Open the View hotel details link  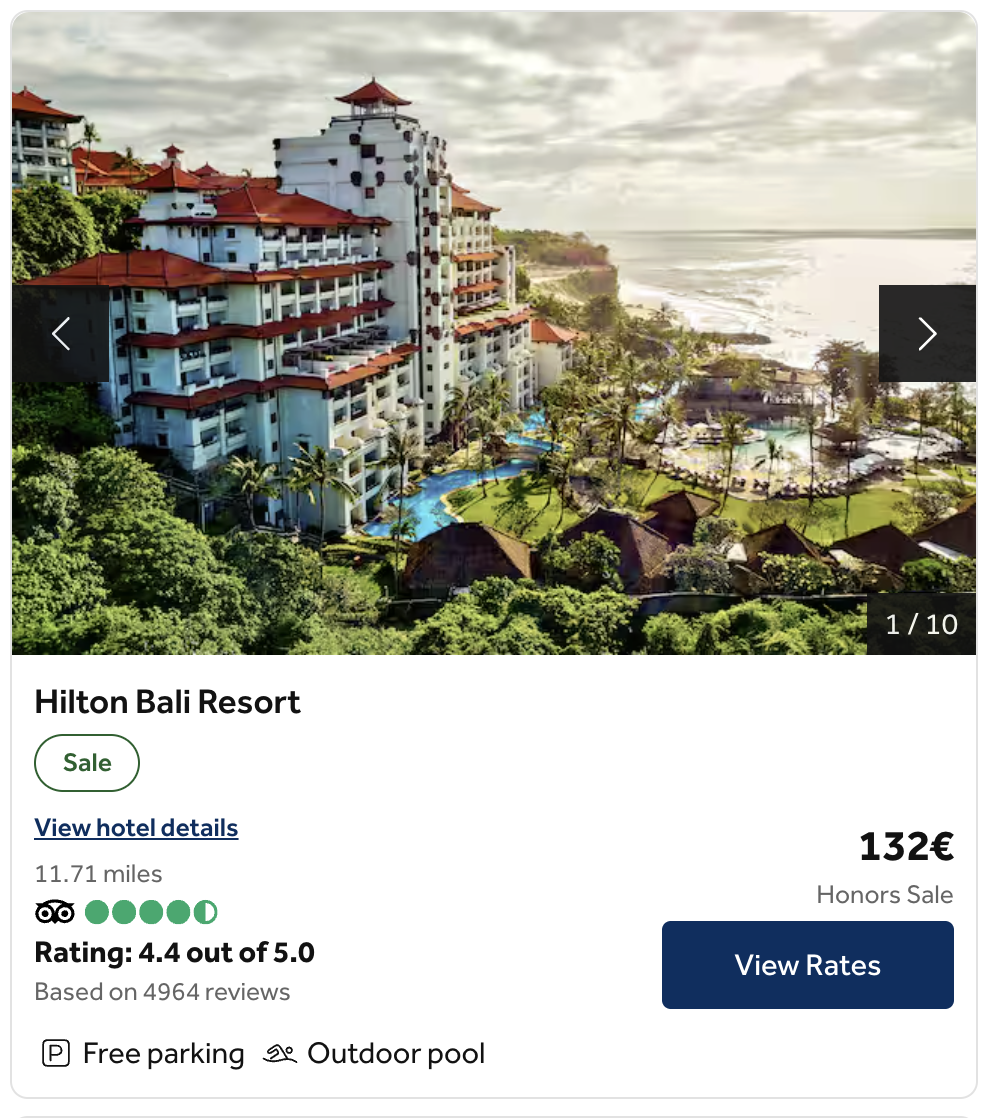coord(136,828)
